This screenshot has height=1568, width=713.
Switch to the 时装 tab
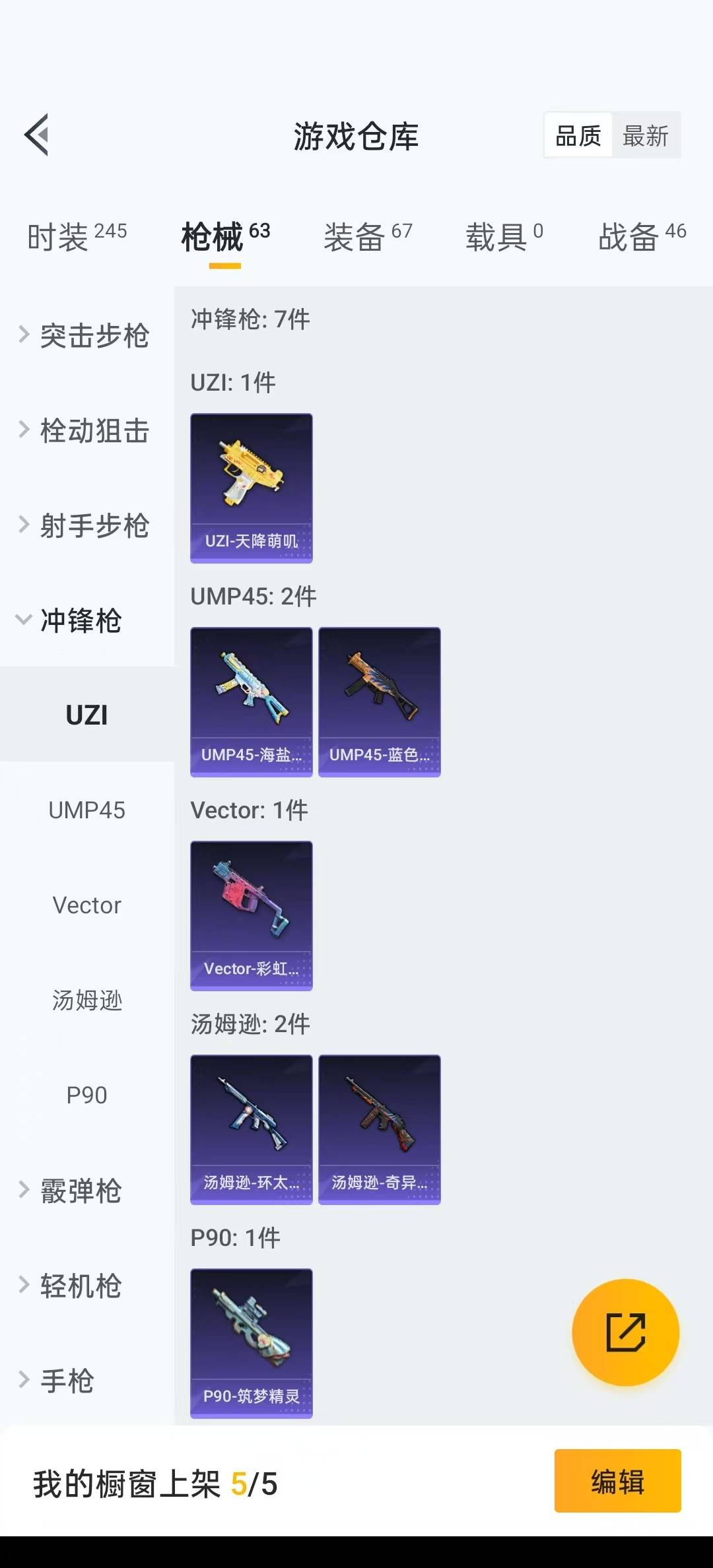click(x=77, y=236)
